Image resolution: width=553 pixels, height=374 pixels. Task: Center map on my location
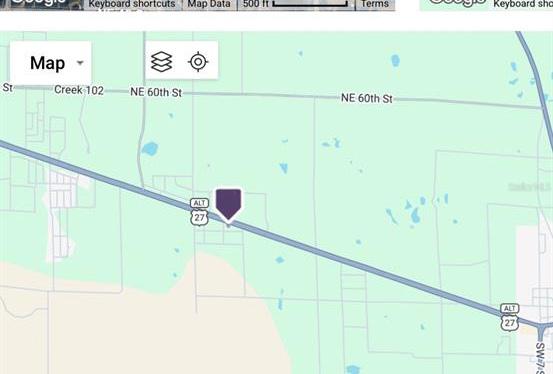click(x=198, y=62)
